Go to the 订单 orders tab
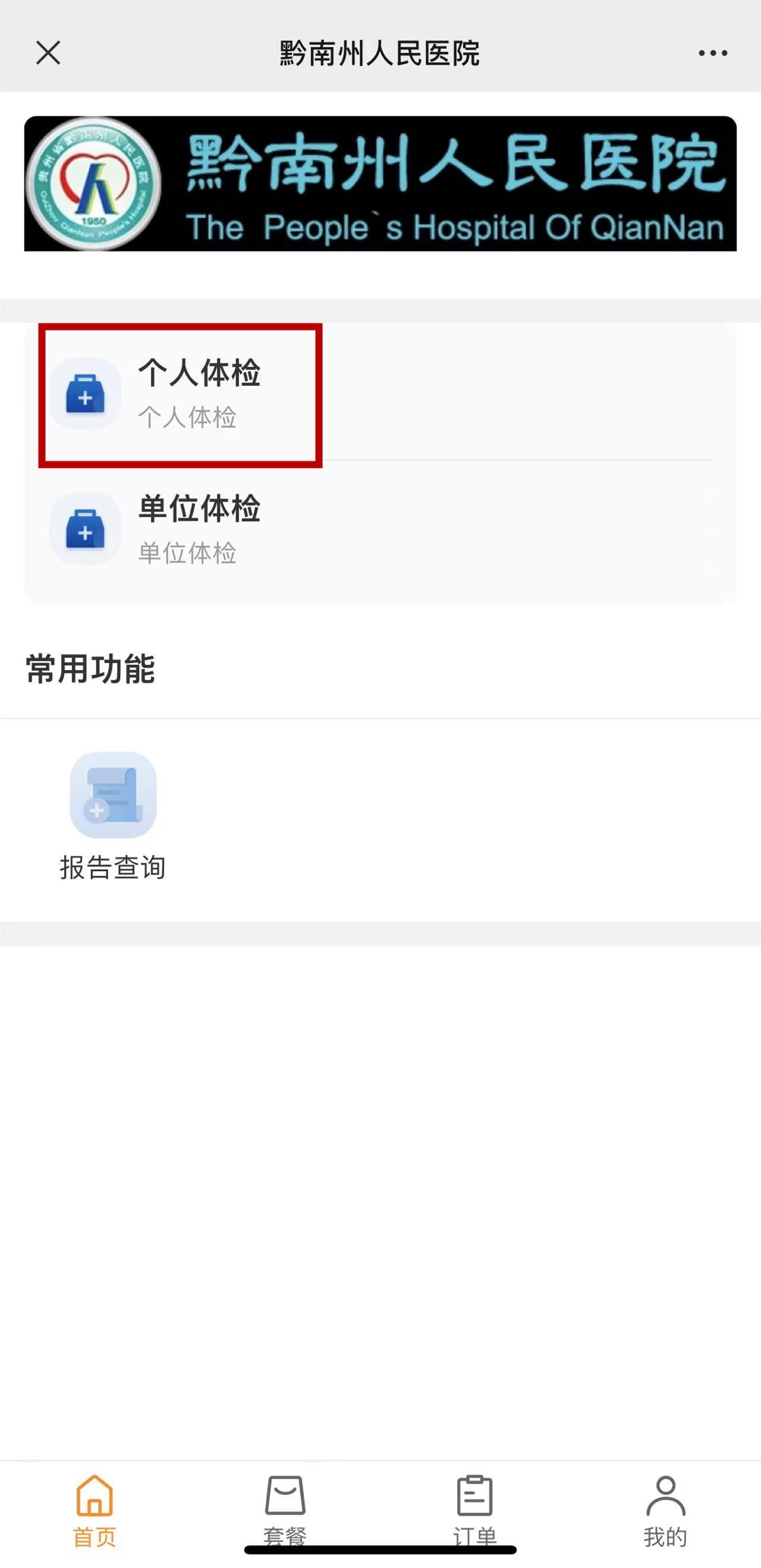Viewport: 761px width, 1568px height. (475, 1510)
